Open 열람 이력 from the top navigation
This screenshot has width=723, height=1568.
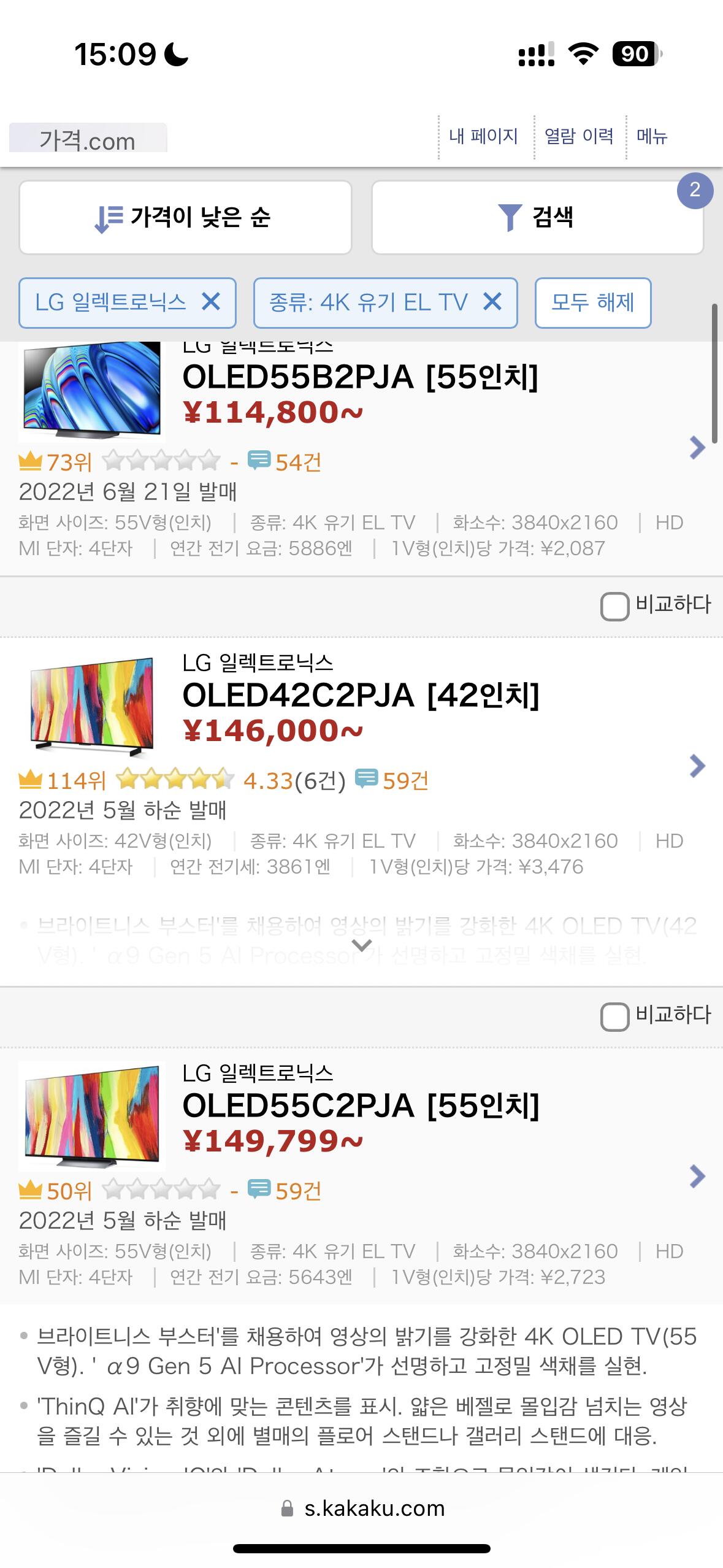pyautogui.click(x=579, y=137)
